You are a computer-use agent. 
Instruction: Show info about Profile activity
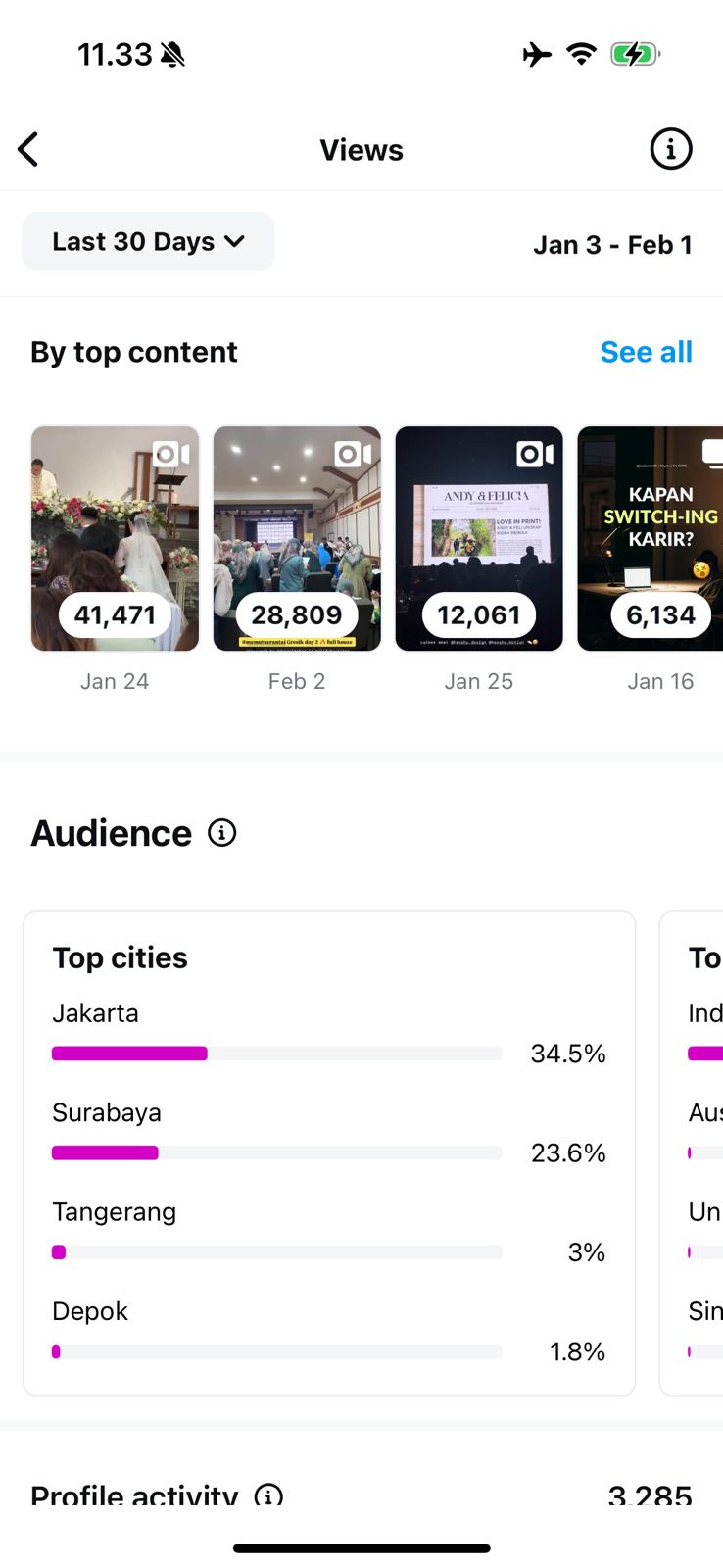[x=268, y=1495]
